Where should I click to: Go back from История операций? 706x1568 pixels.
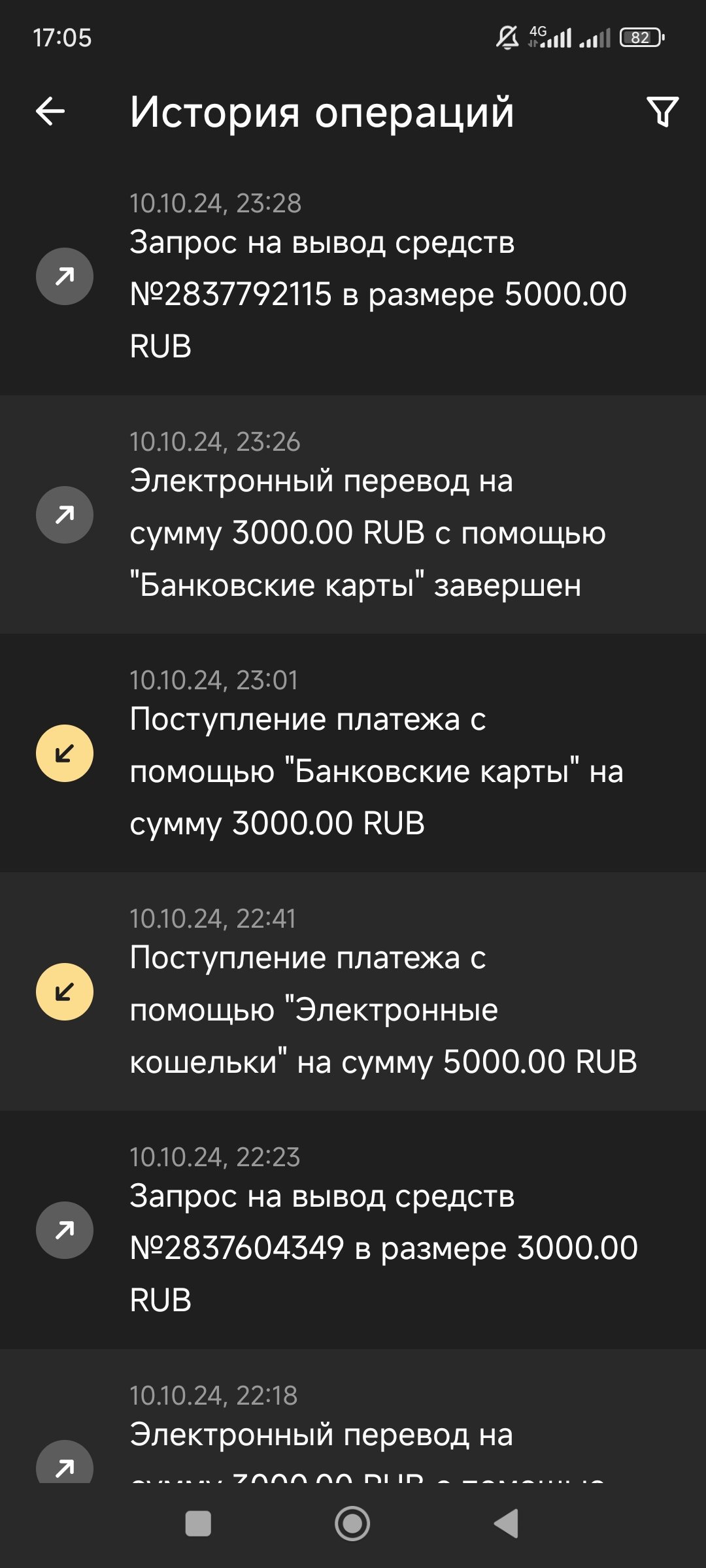tap(50, 111)
